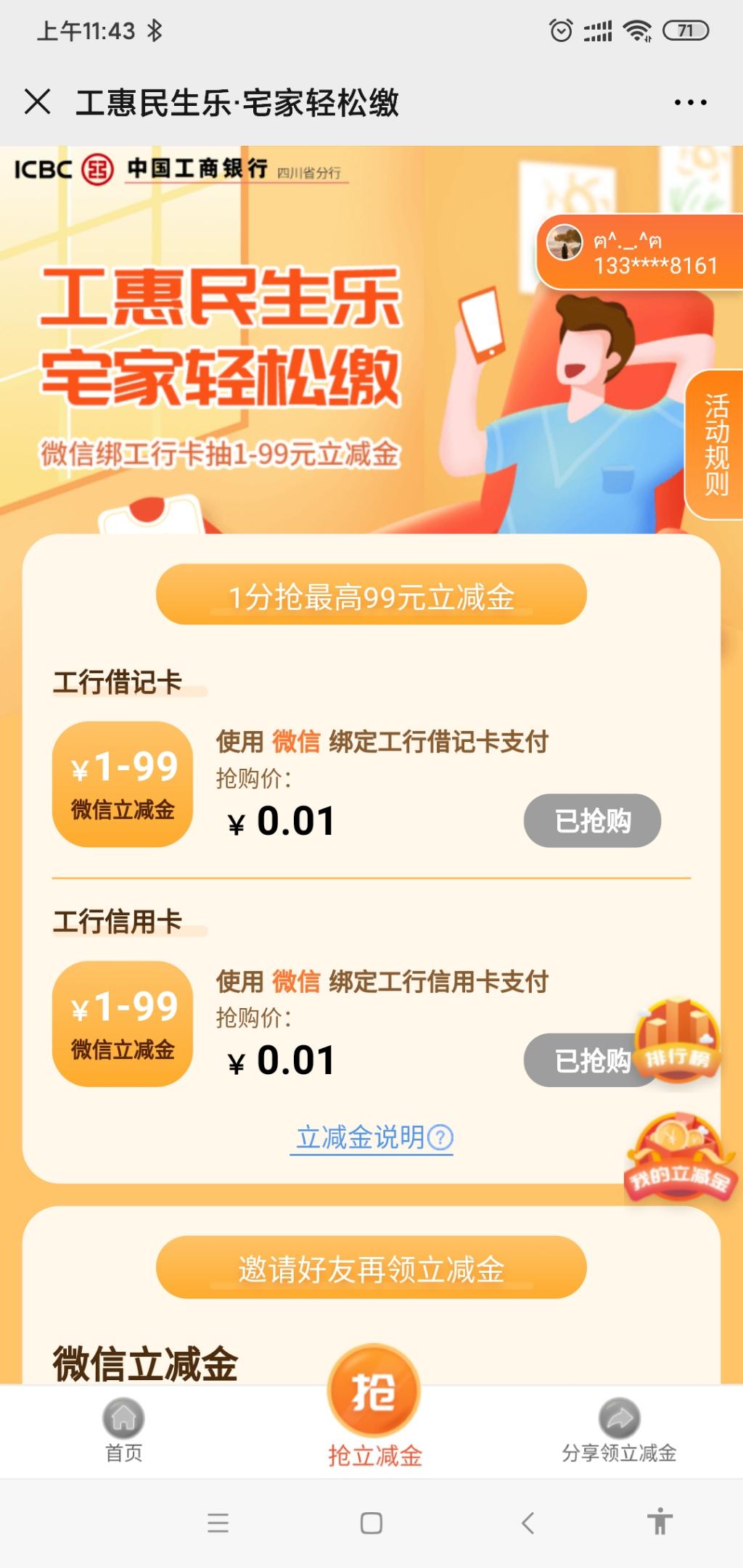Tap 已抢购 for 工行借记卡
Image resolution: width=743 pixels, height=1568 pixels.
pyautogui.click(x=591, y=821)
